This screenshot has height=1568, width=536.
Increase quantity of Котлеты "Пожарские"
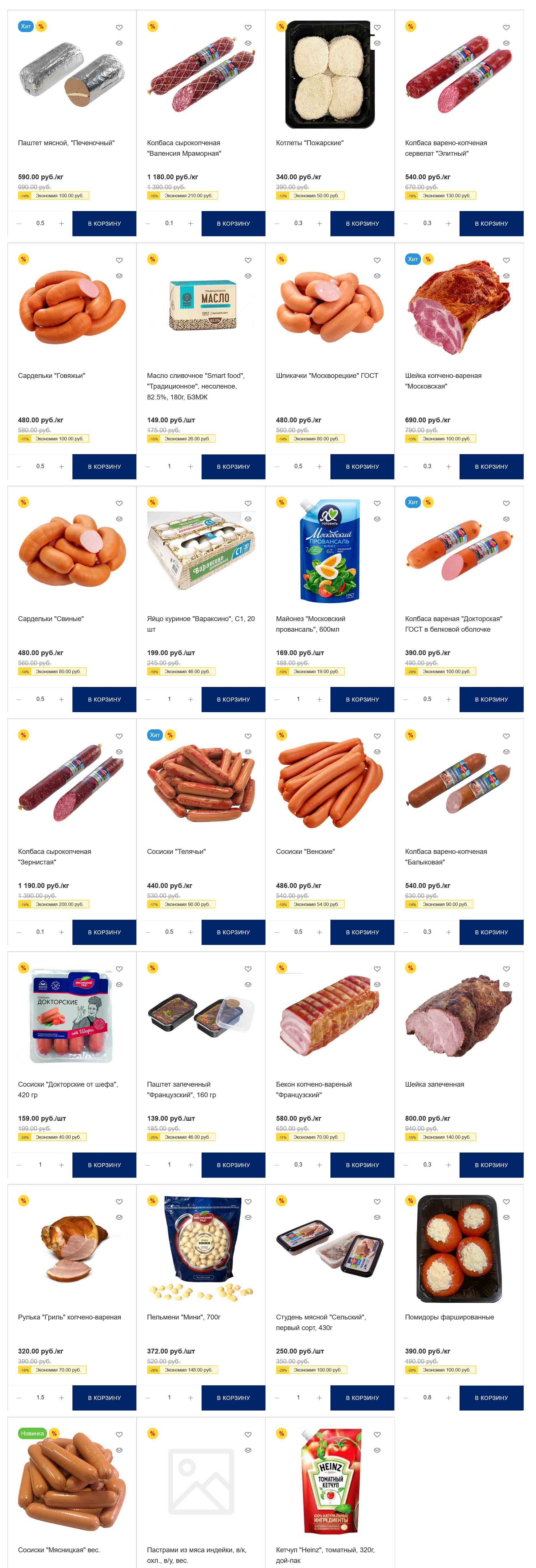(x=320, y=223)
